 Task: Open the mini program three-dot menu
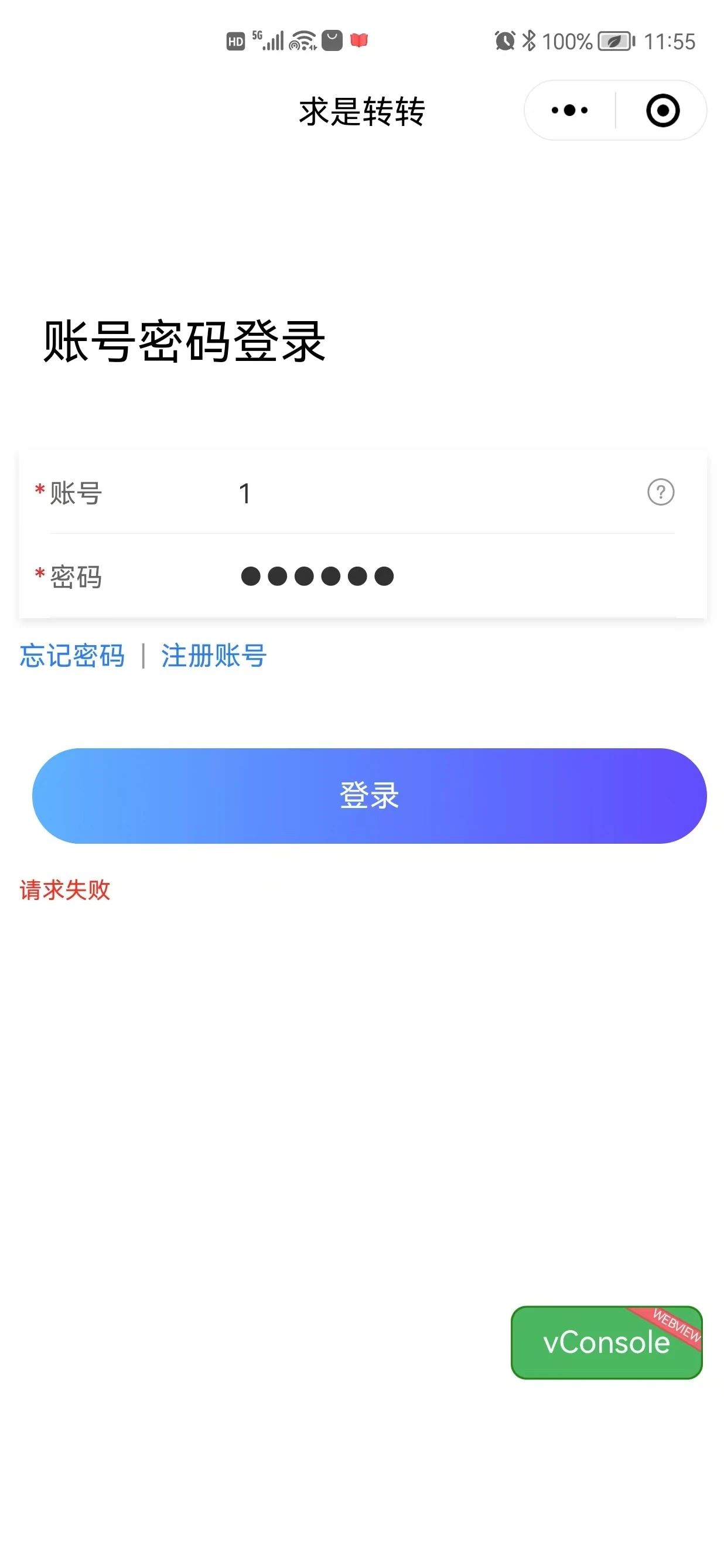pos(569,110)
